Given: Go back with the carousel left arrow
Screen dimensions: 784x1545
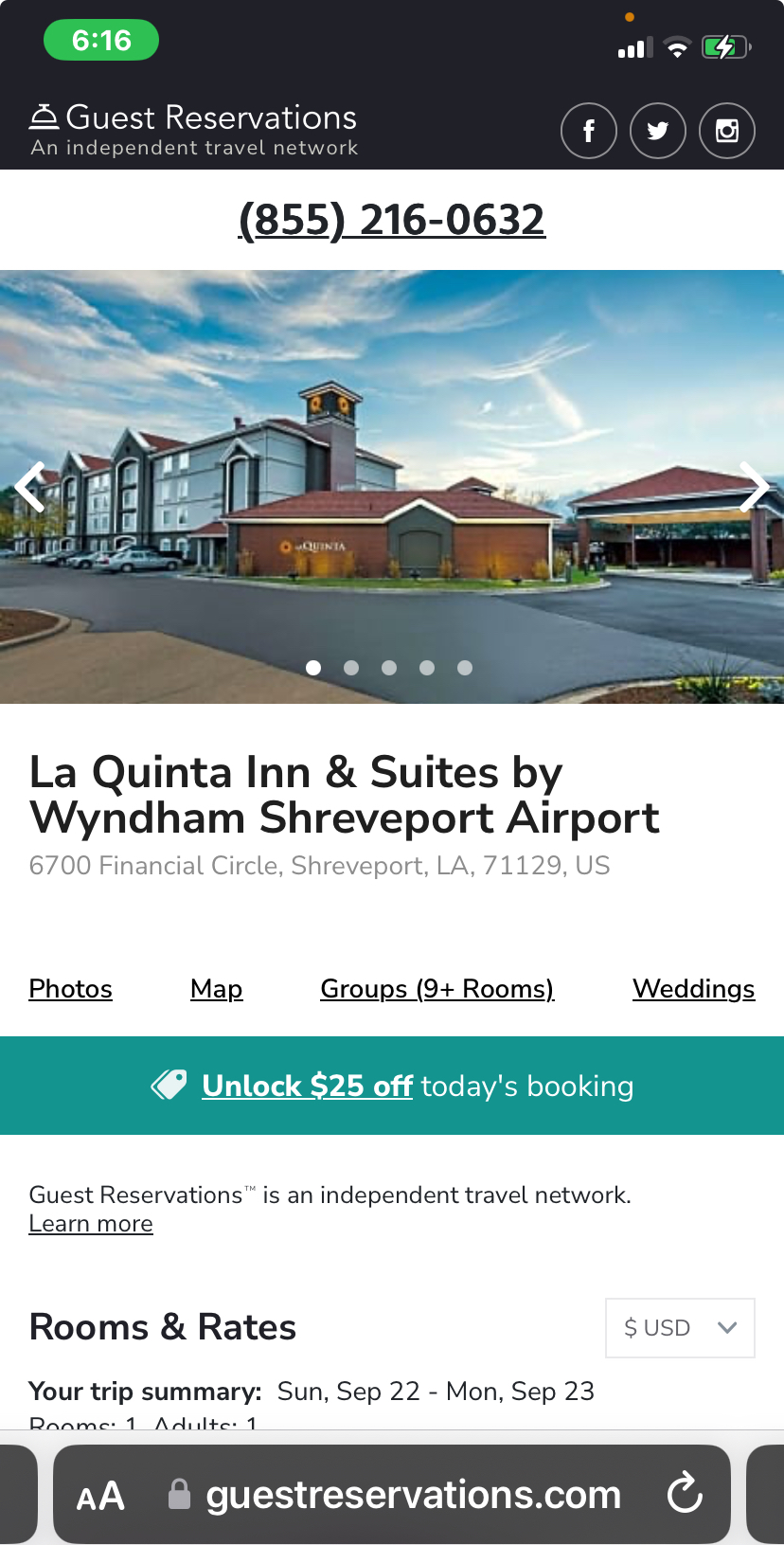Looking at the screenshot, I should 30,487.
